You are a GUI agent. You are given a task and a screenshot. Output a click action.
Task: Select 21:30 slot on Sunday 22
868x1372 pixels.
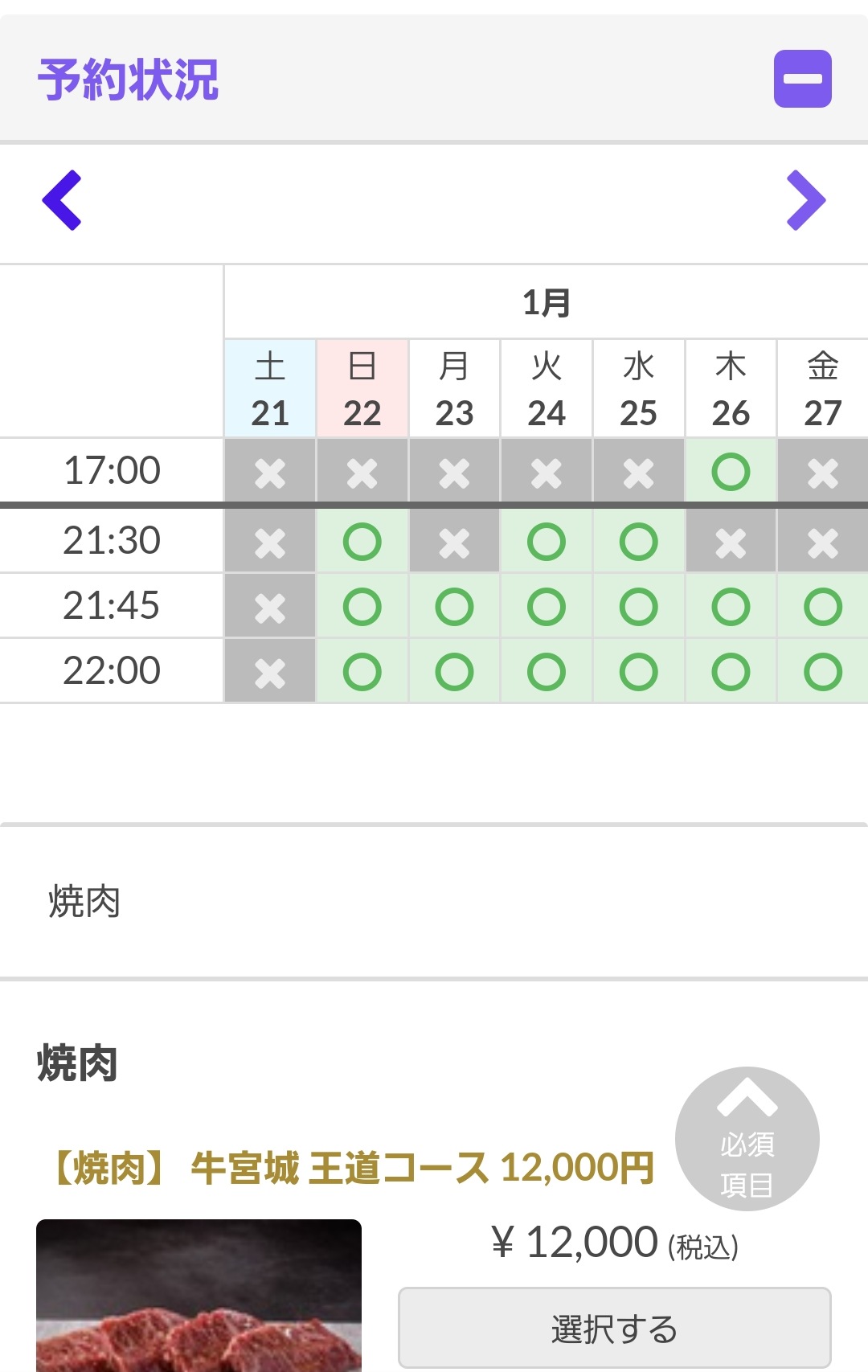(x=362, y=541)
